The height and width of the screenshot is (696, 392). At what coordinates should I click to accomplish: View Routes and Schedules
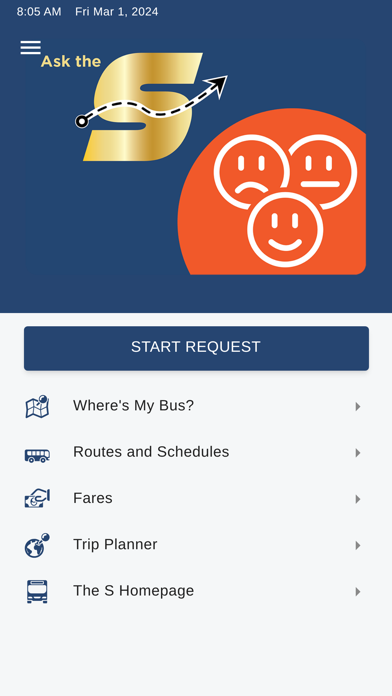(196, 452)
